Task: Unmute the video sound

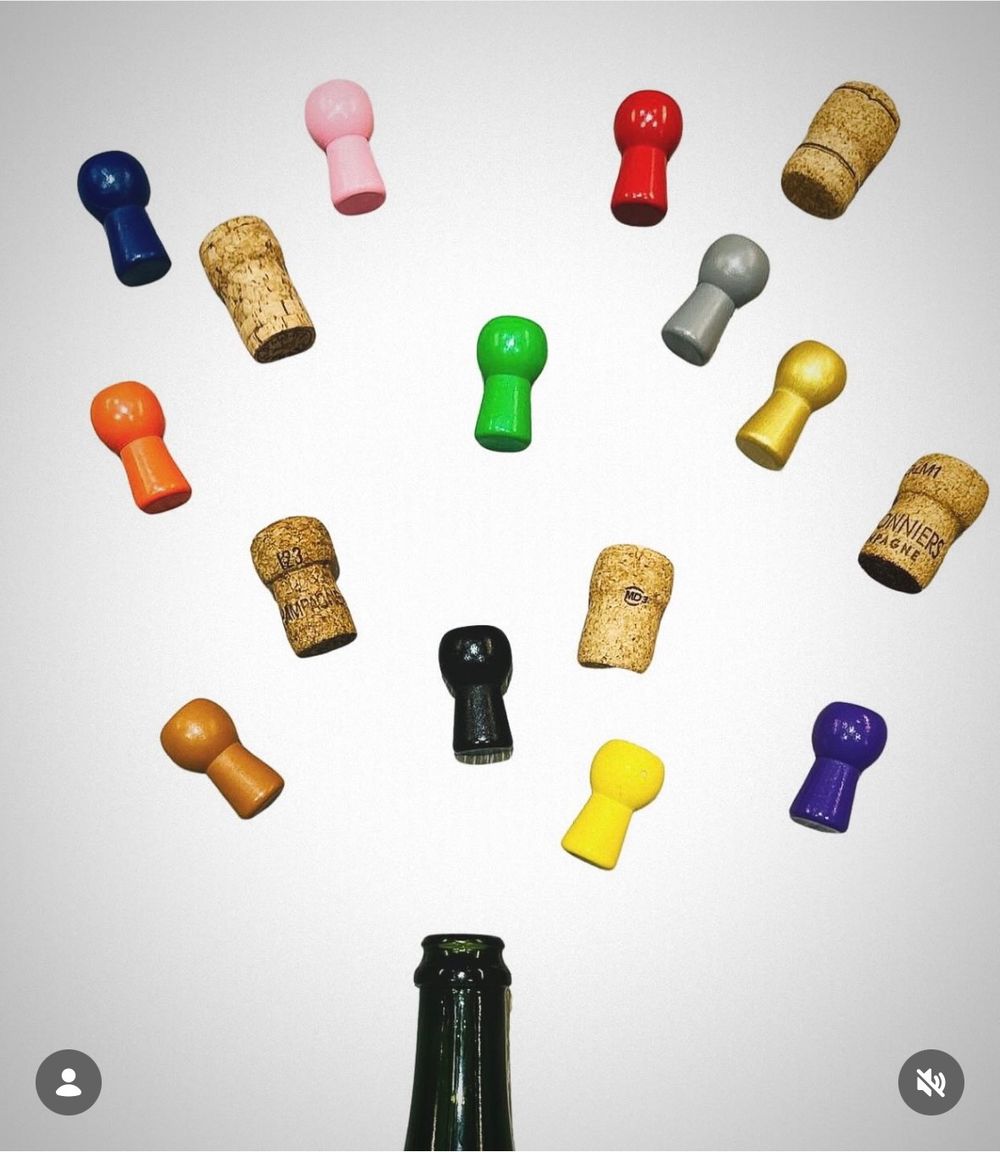Action: point(930,1082)
